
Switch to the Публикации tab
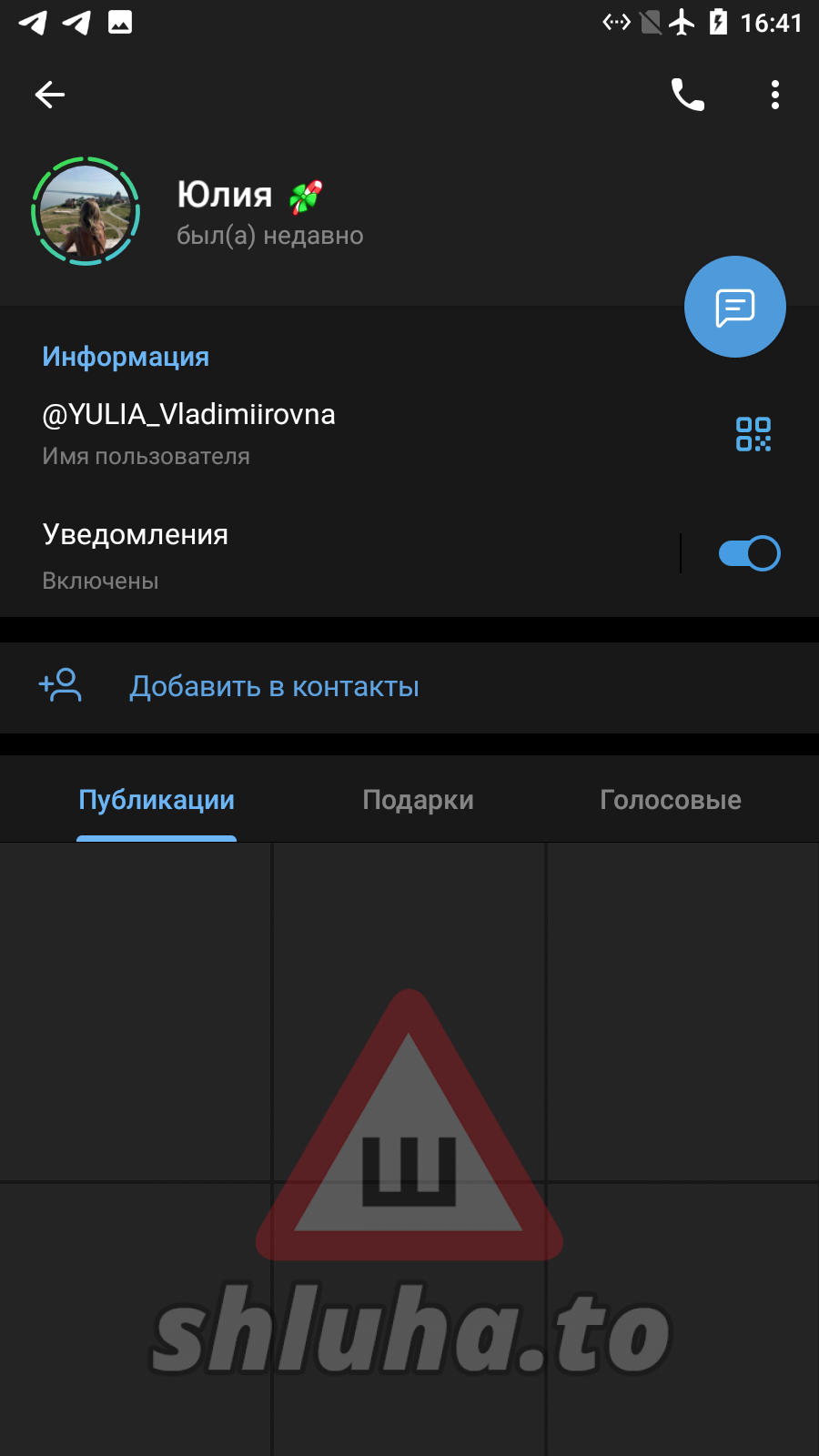[x=157, y=800]
